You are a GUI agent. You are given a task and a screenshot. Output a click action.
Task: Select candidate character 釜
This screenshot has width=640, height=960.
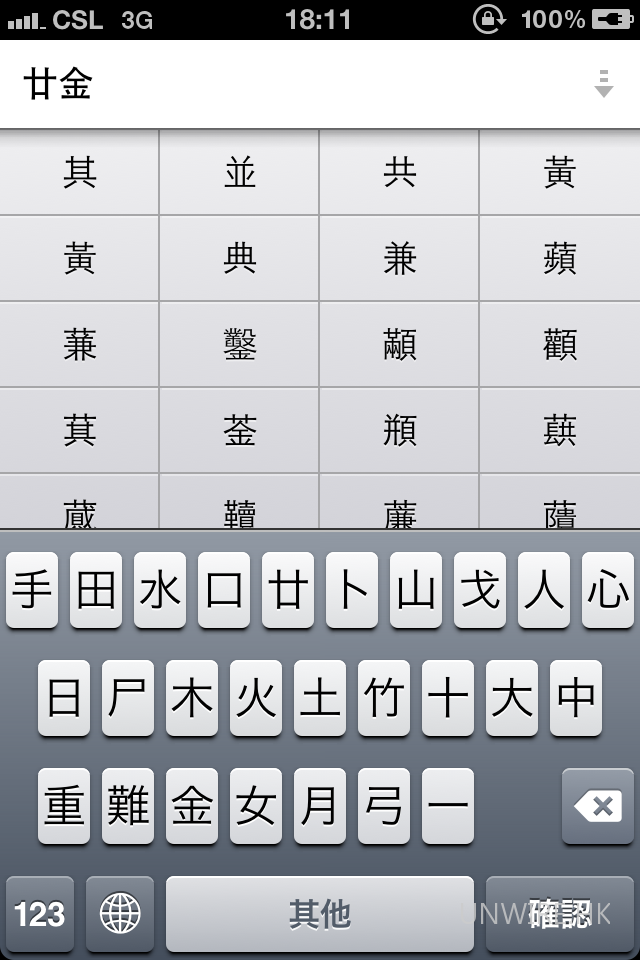click(x=240, y=430)
